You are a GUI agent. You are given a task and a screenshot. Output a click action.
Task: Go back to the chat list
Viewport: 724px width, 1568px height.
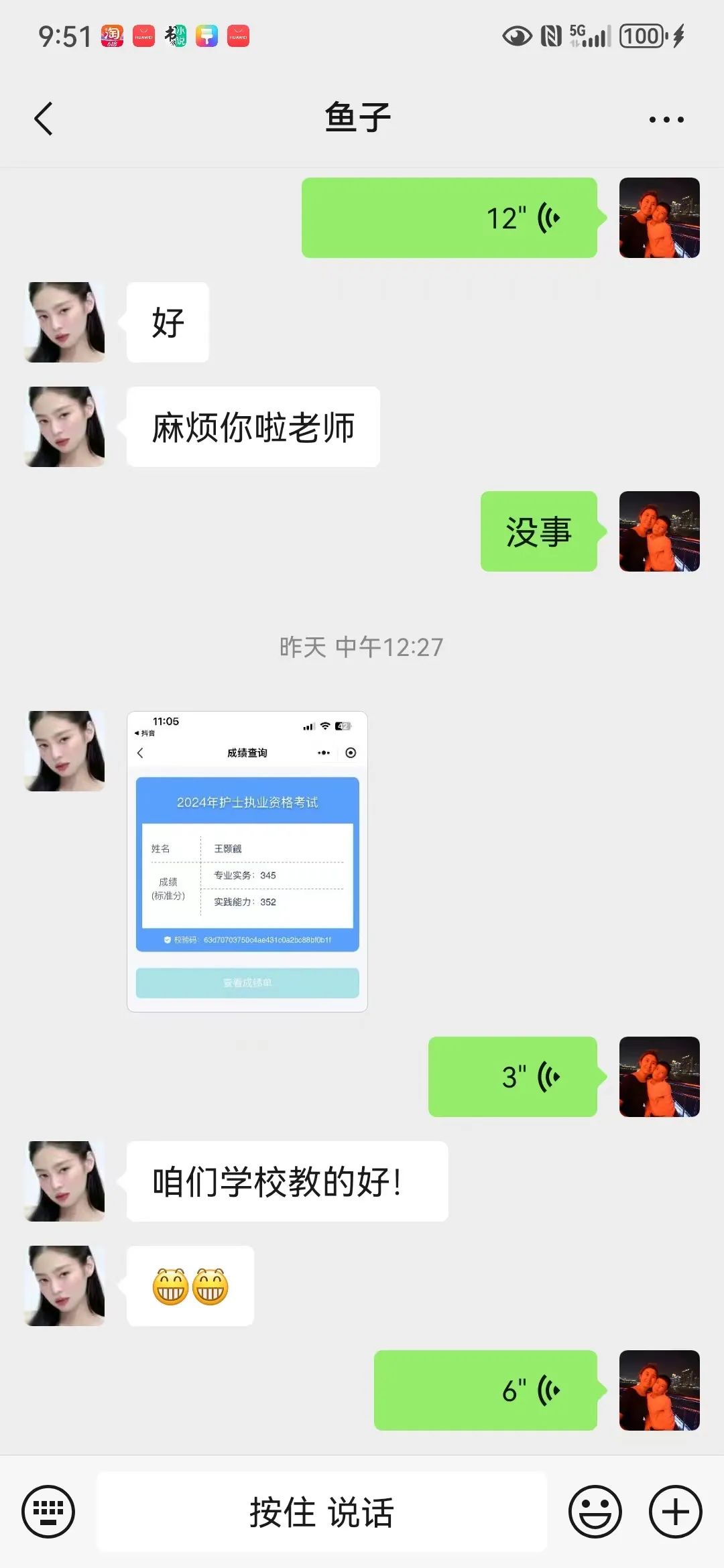click(44, 119)
